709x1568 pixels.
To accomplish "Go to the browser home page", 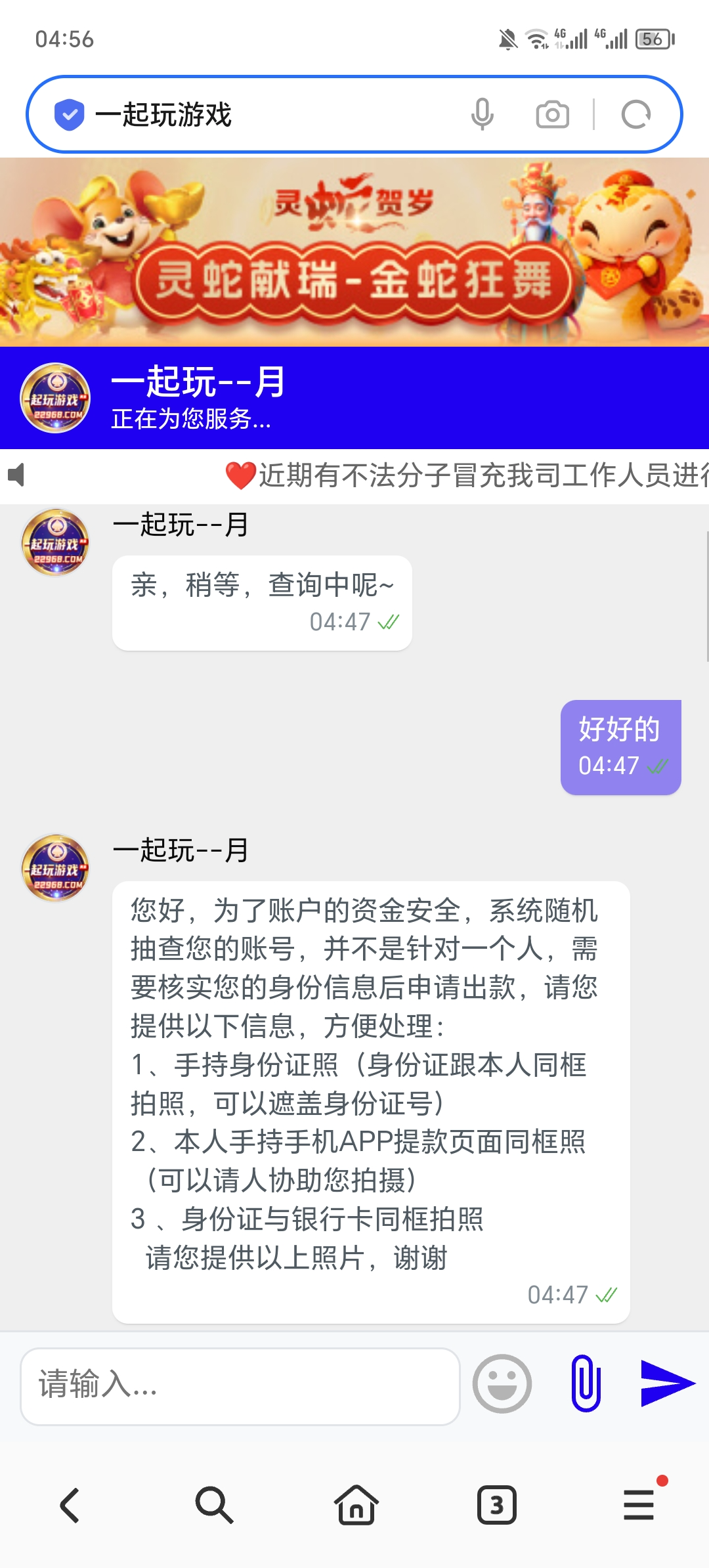I will [x=356, y=1505].
